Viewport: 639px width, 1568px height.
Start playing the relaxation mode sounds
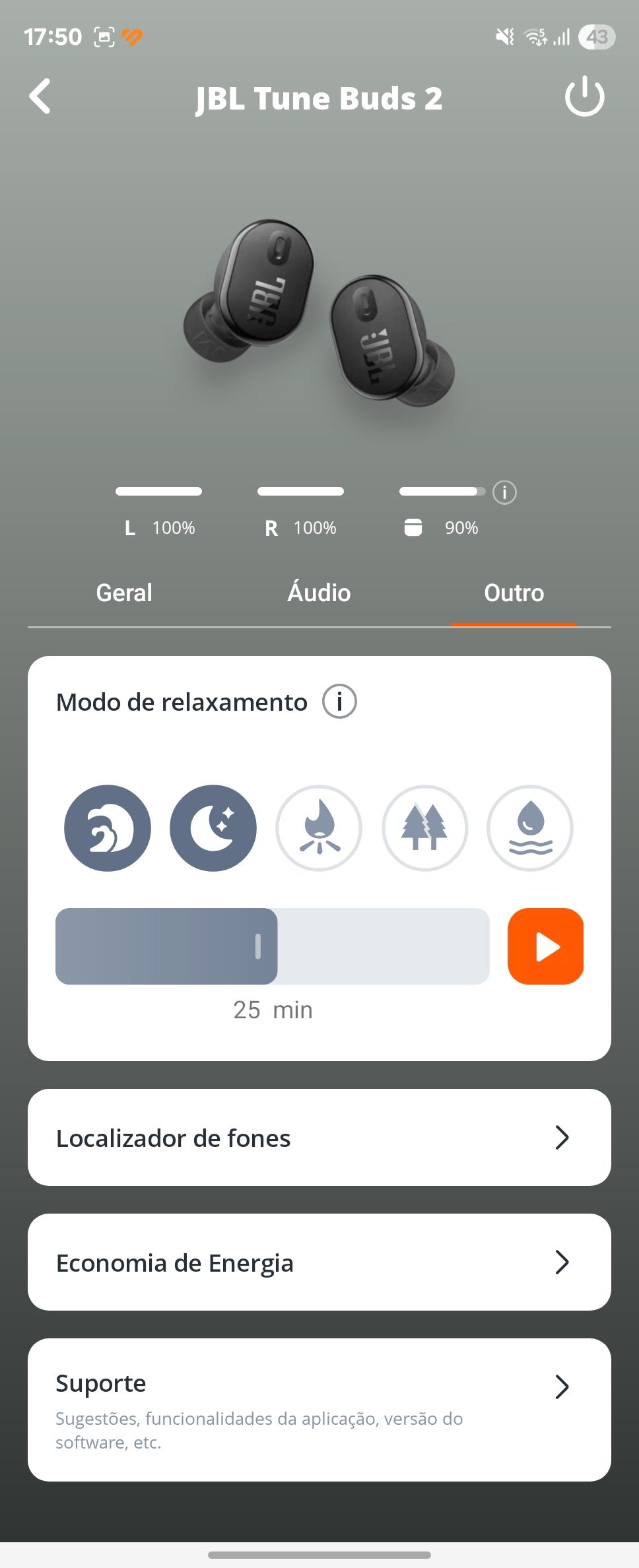(x=545, y=946)
